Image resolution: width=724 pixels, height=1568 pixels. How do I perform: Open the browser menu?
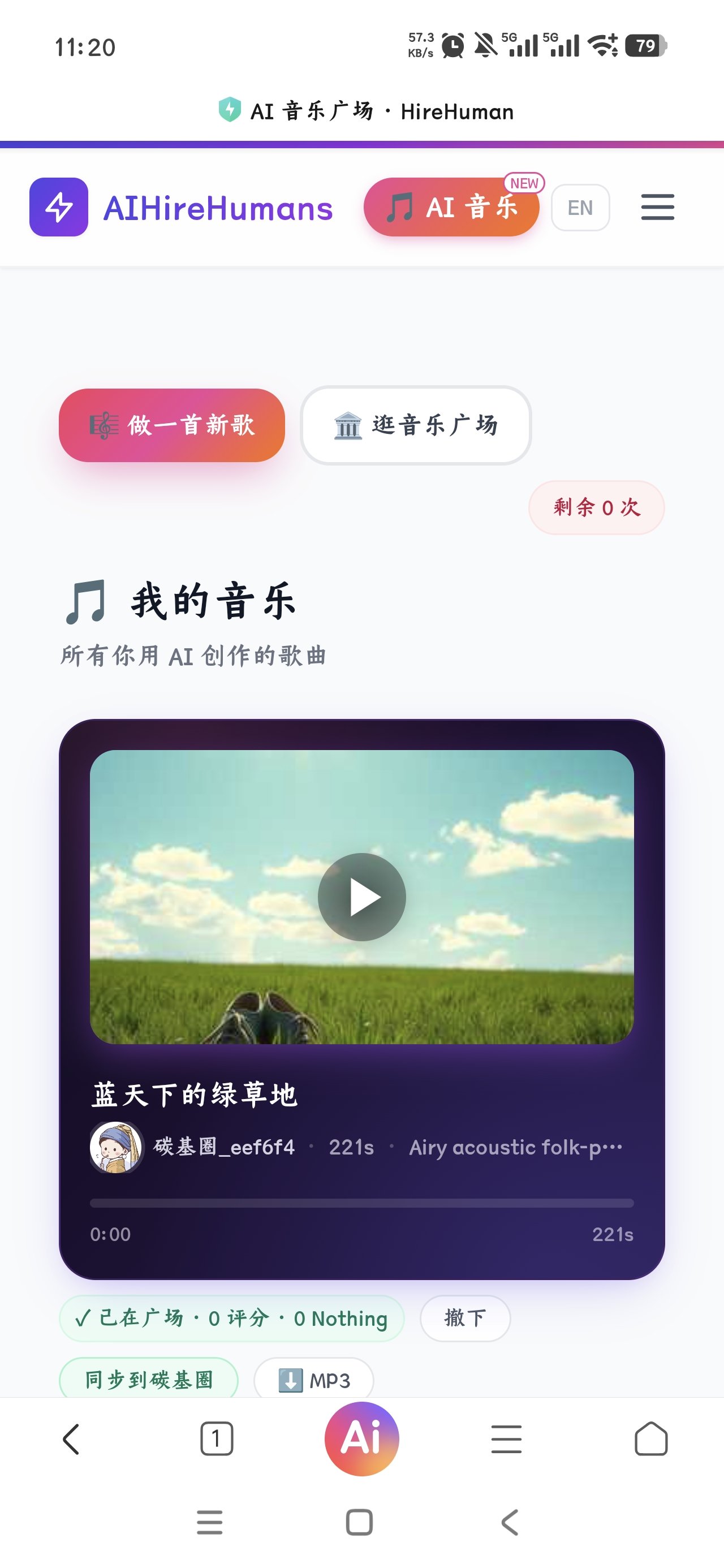(x=506, y=1439)
